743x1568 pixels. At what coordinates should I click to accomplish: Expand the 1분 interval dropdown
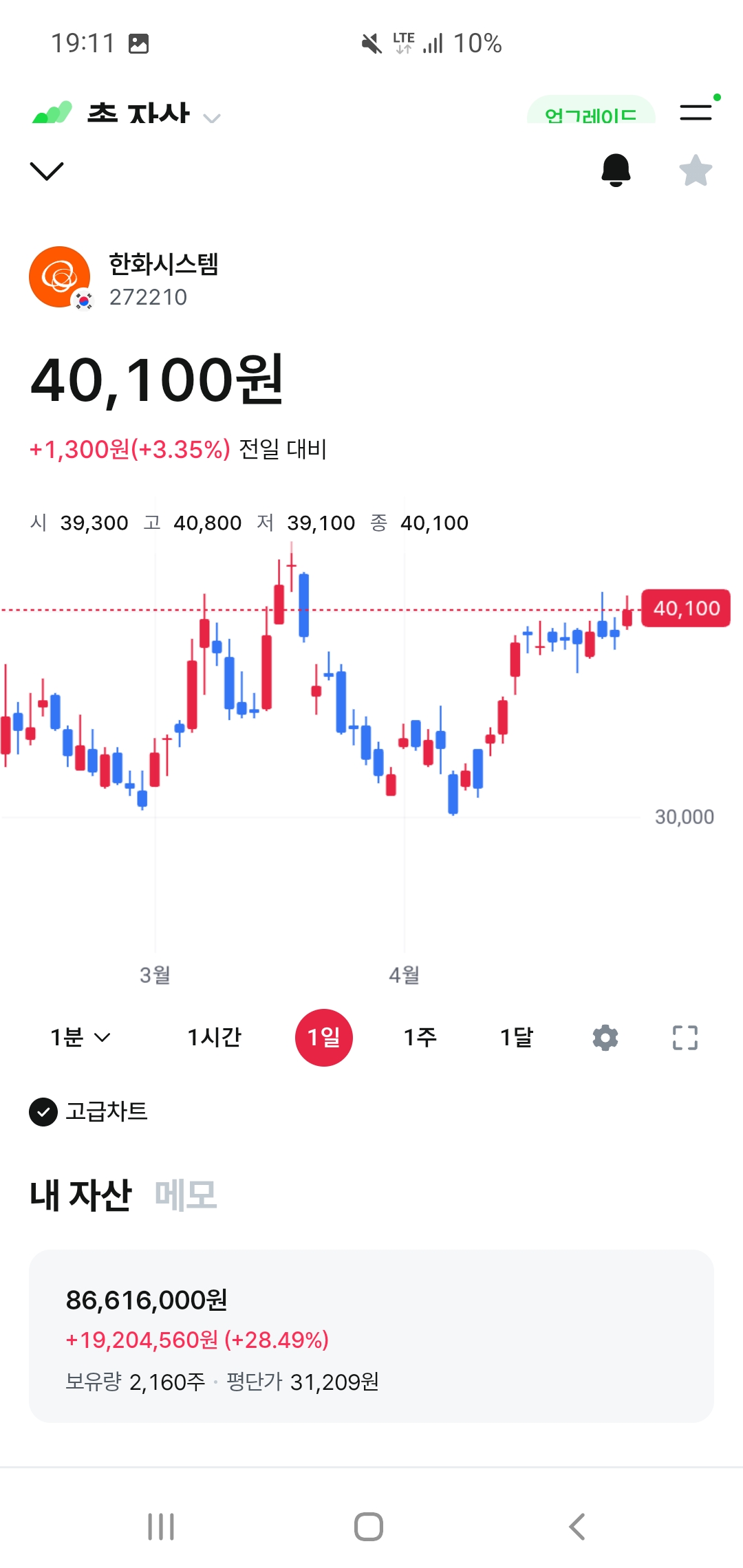(80, 1037)
